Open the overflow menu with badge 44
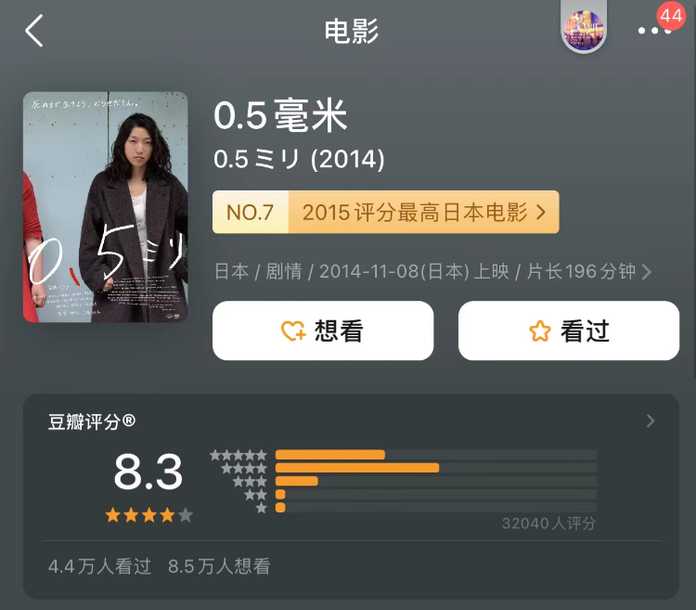The height and width of the screenshot is (610, 696). 653,30
